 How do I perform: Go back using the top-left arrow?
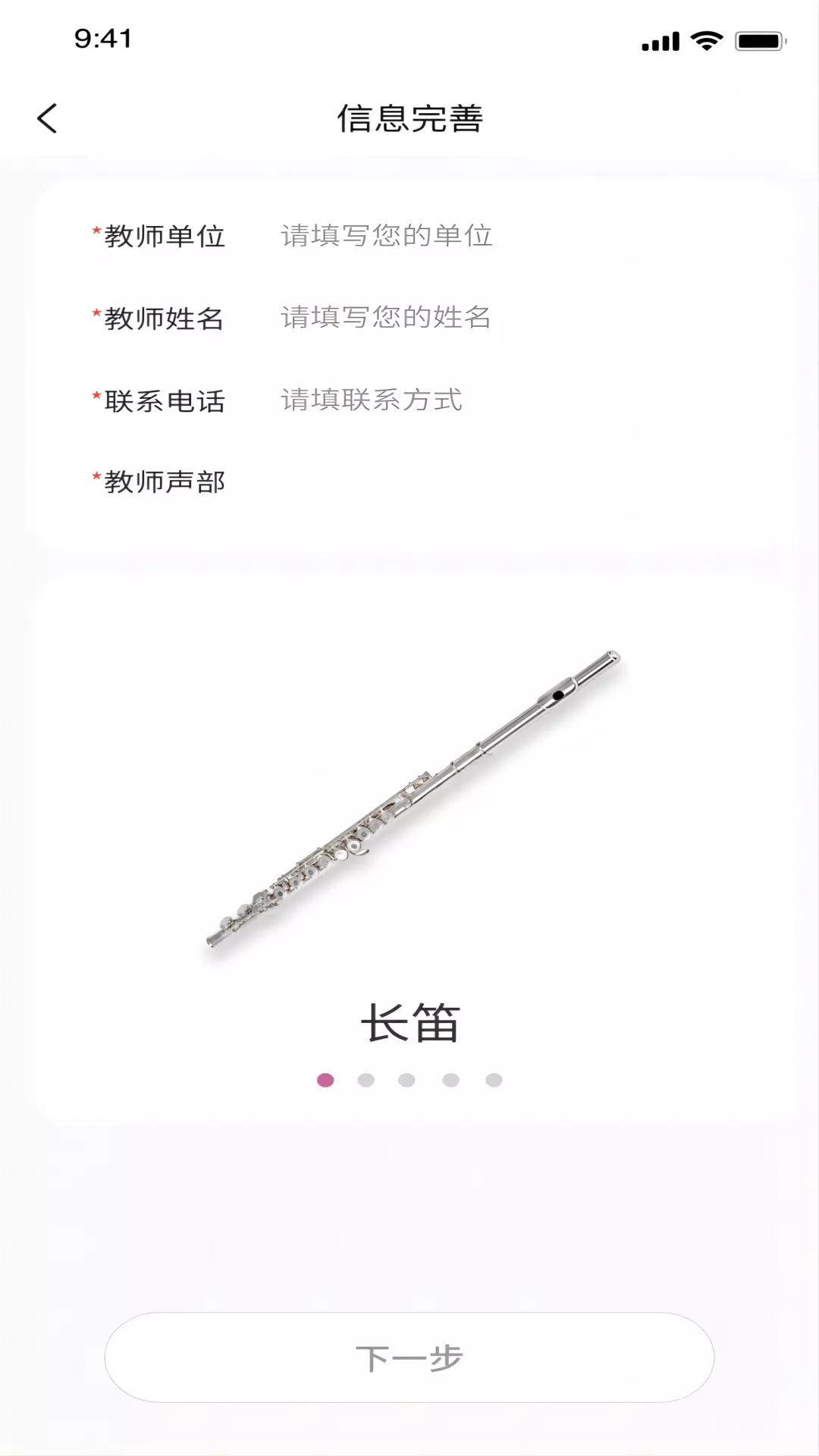tap(47, 119)
